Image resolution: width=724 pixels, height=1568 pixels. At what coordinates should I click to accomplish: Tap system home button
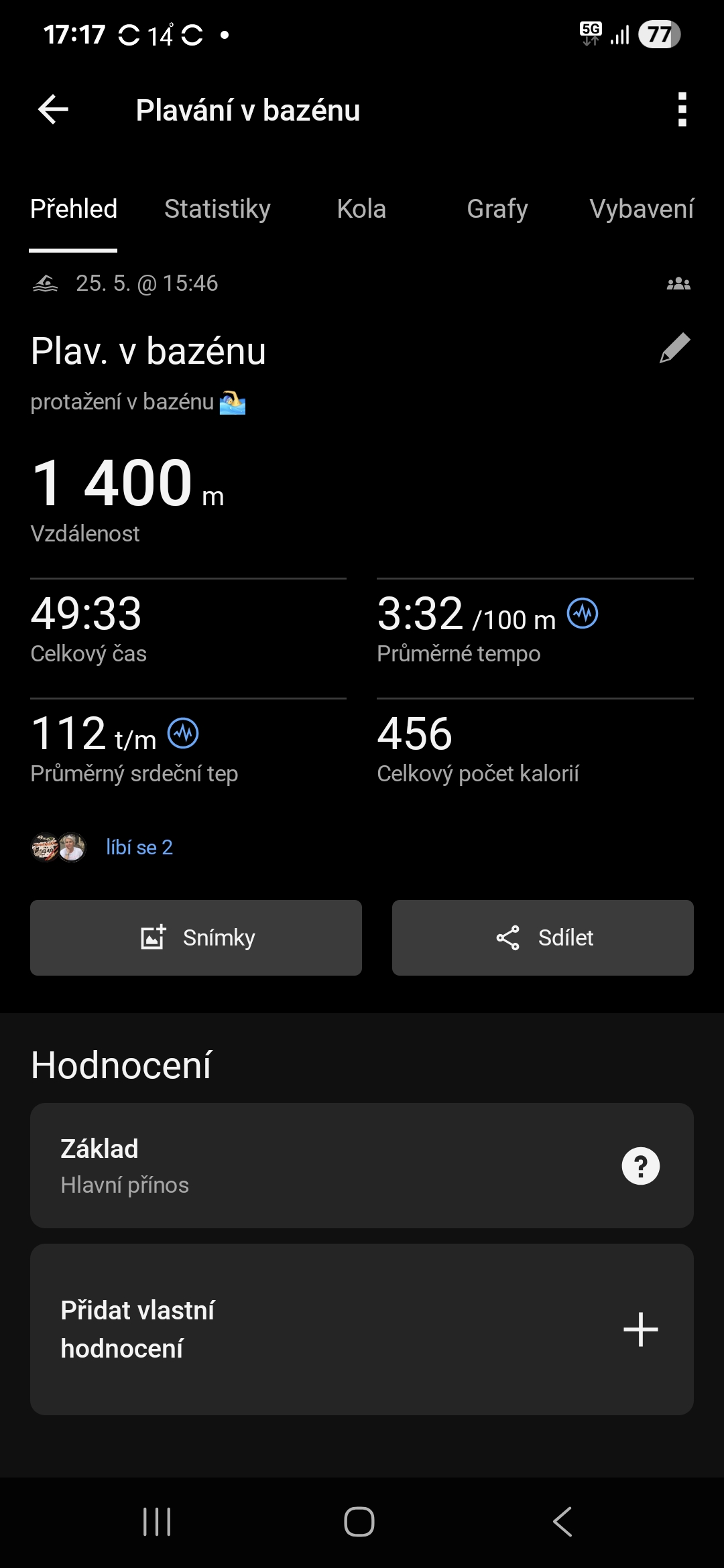tap(359, 1522)
